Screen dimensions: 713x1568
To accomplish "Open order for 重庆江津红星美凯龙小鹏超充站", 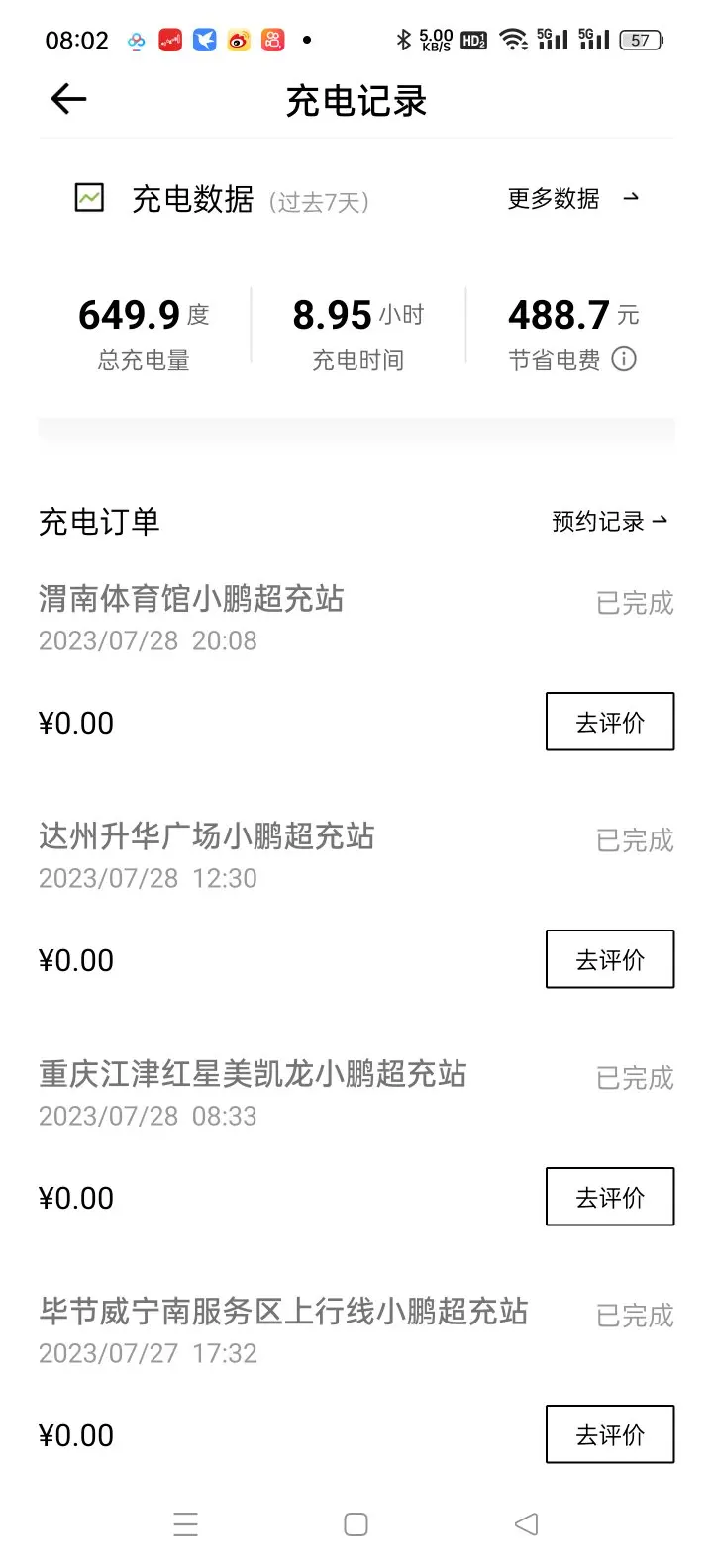I will tap(253, 1074).
